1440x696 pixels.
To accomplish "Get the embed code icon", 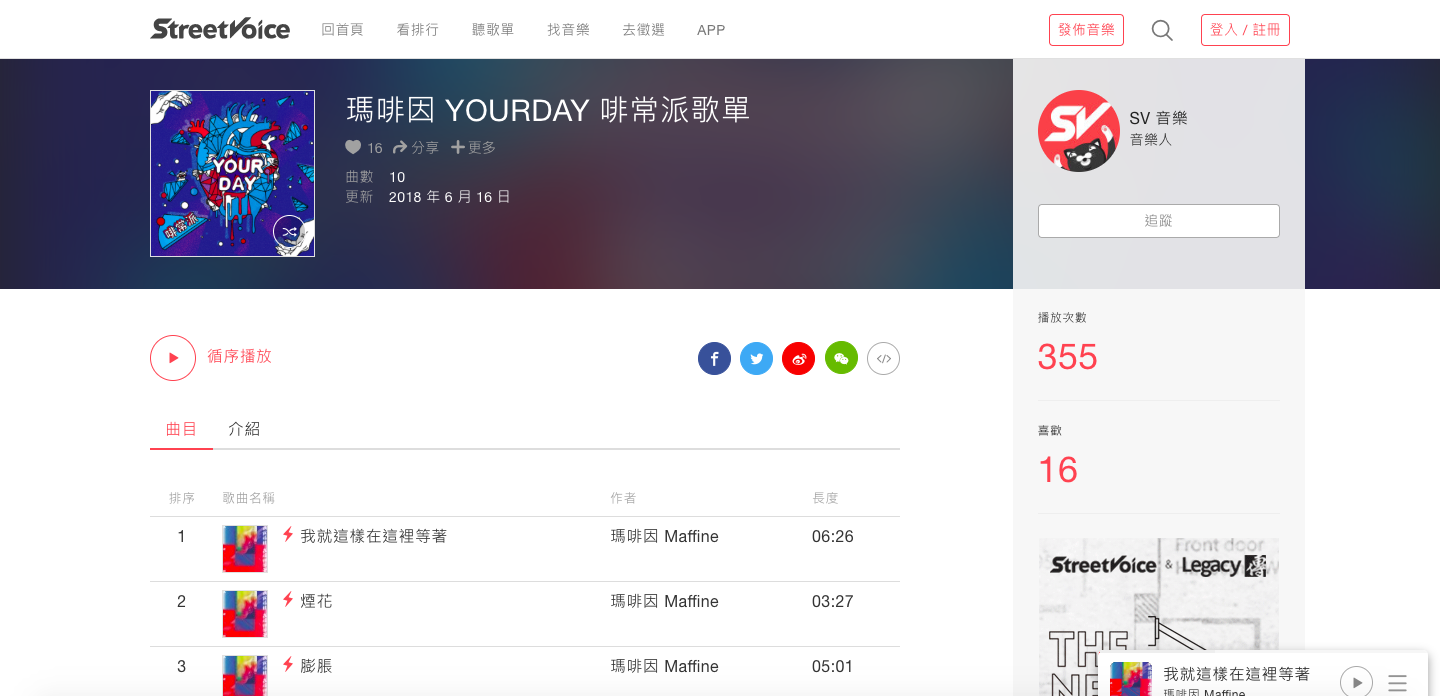I will 883,358.
